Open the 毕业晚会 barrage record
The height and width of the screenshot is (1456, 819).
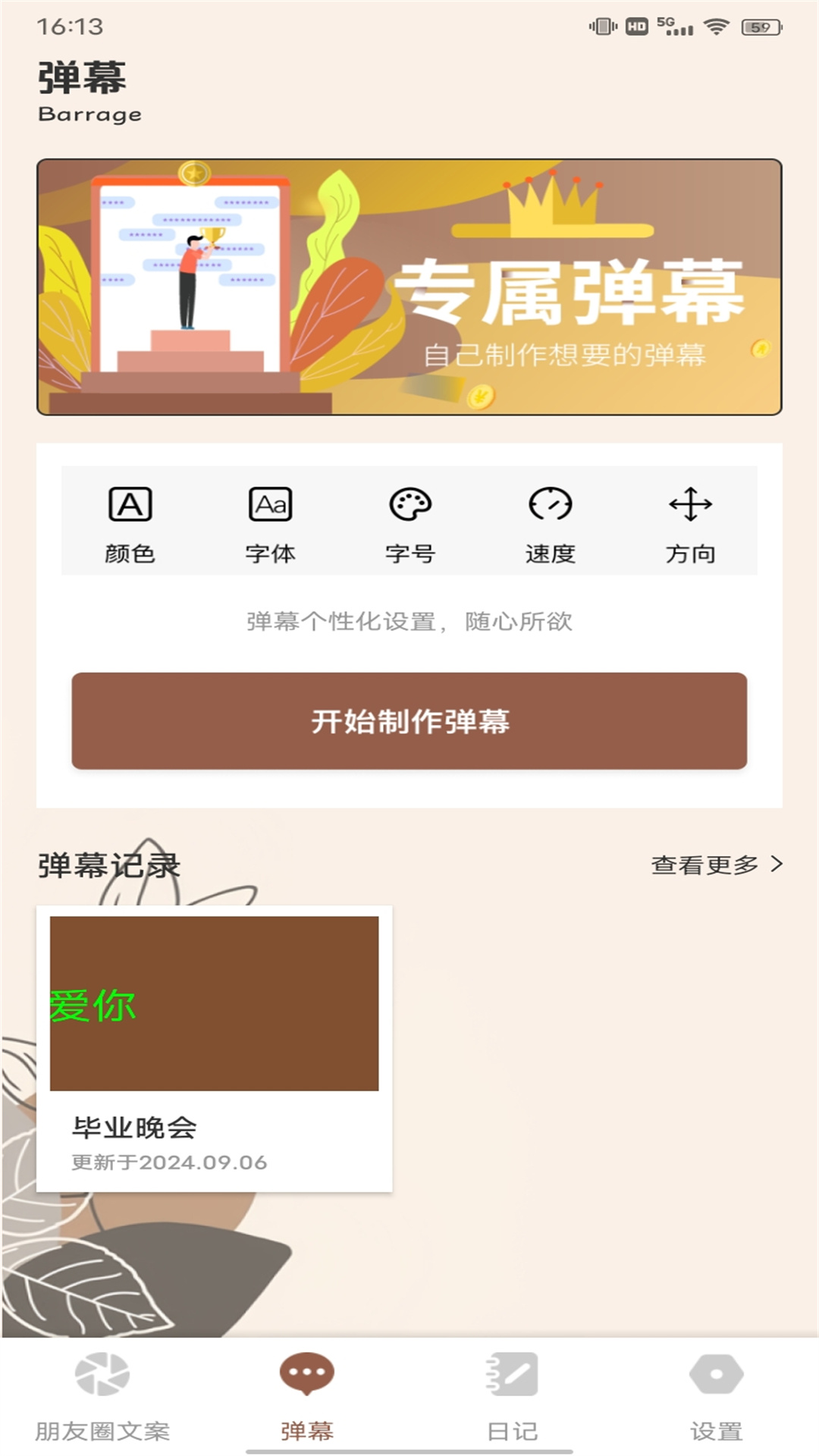coord(214,1047)
